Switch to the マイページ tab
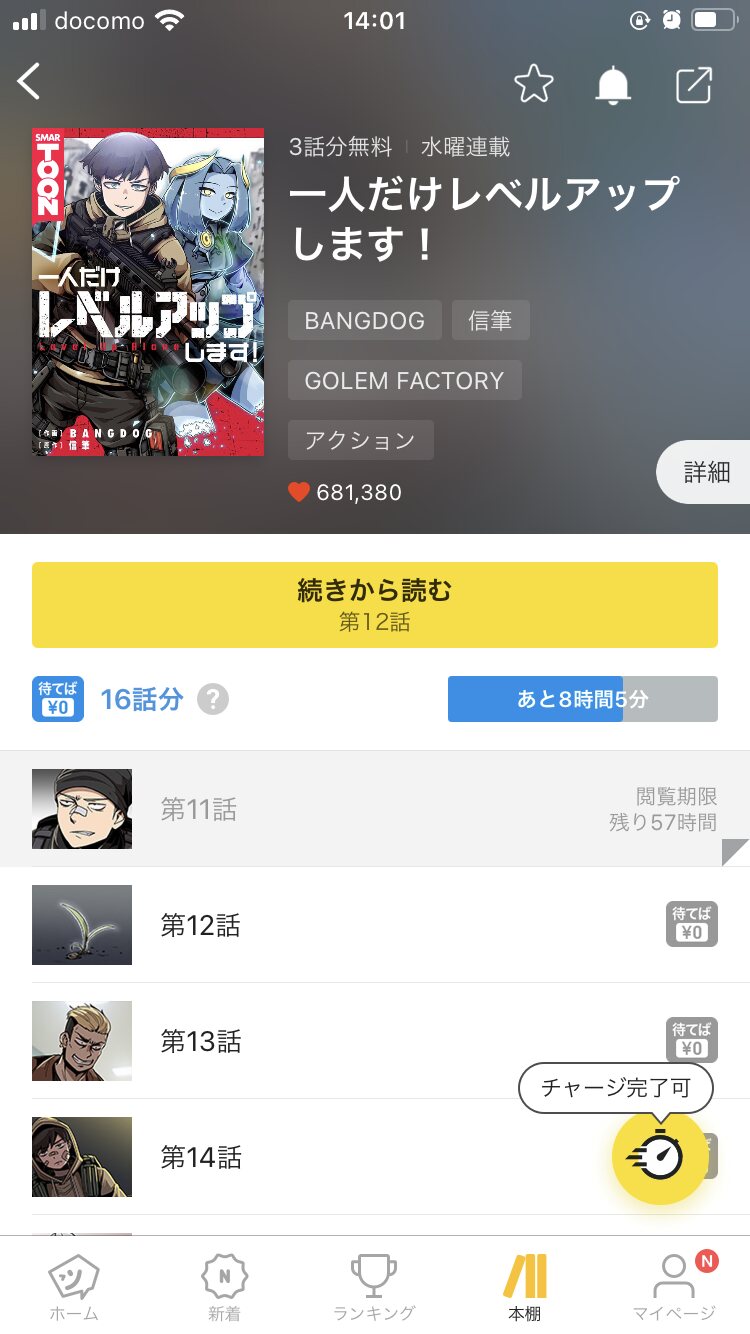This screenshot has height=1334, width=750. (x=674, y=1288)
